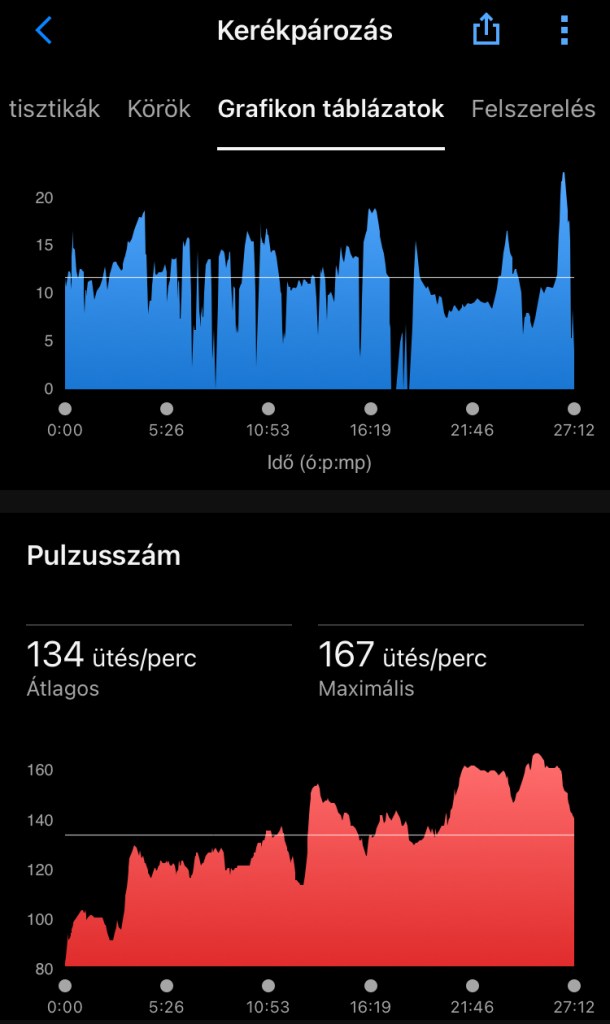Share this cycling activity
The width and height of the screenshot is (610, 1024).
click(x=486, y=30)
